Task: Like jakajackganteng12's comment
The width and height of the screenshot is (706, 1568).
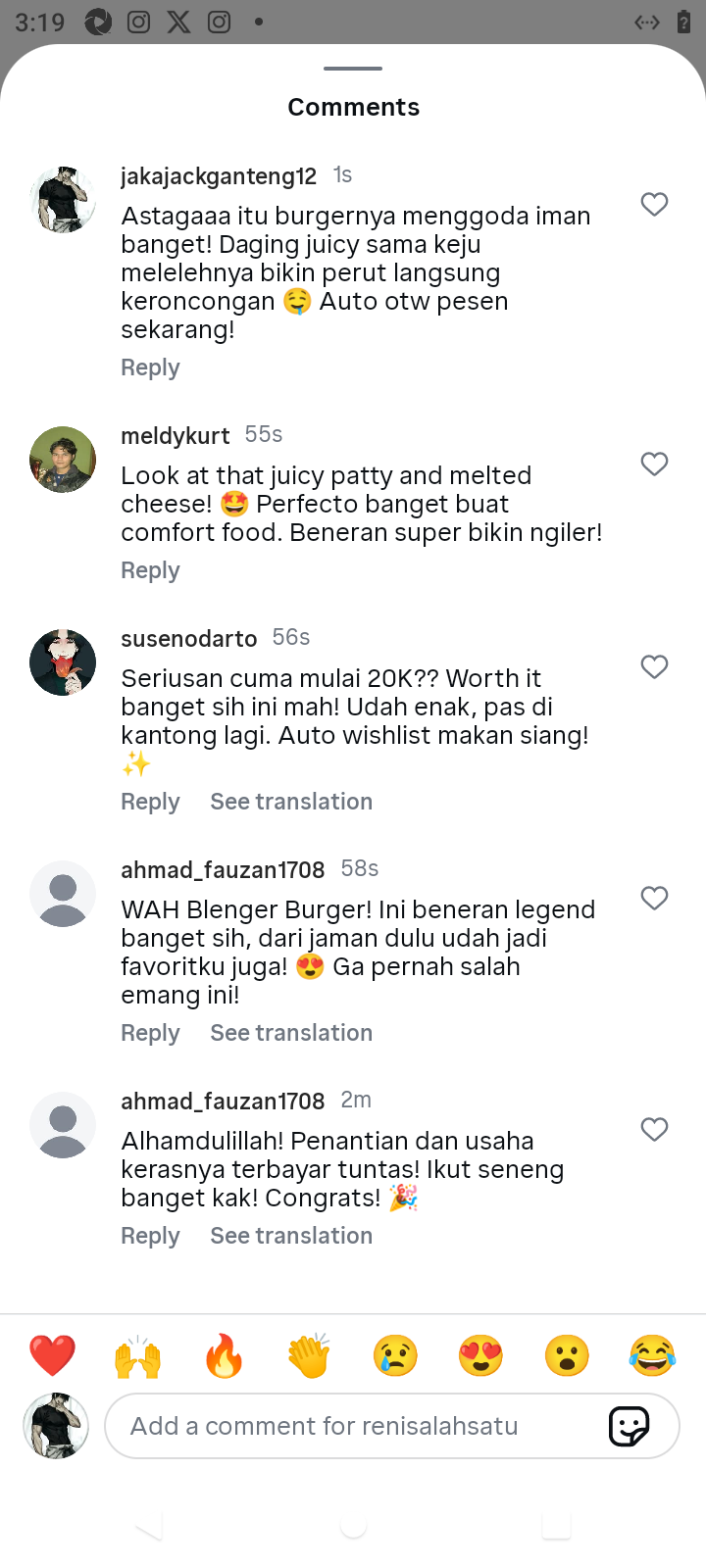Action: click(654, 204)
